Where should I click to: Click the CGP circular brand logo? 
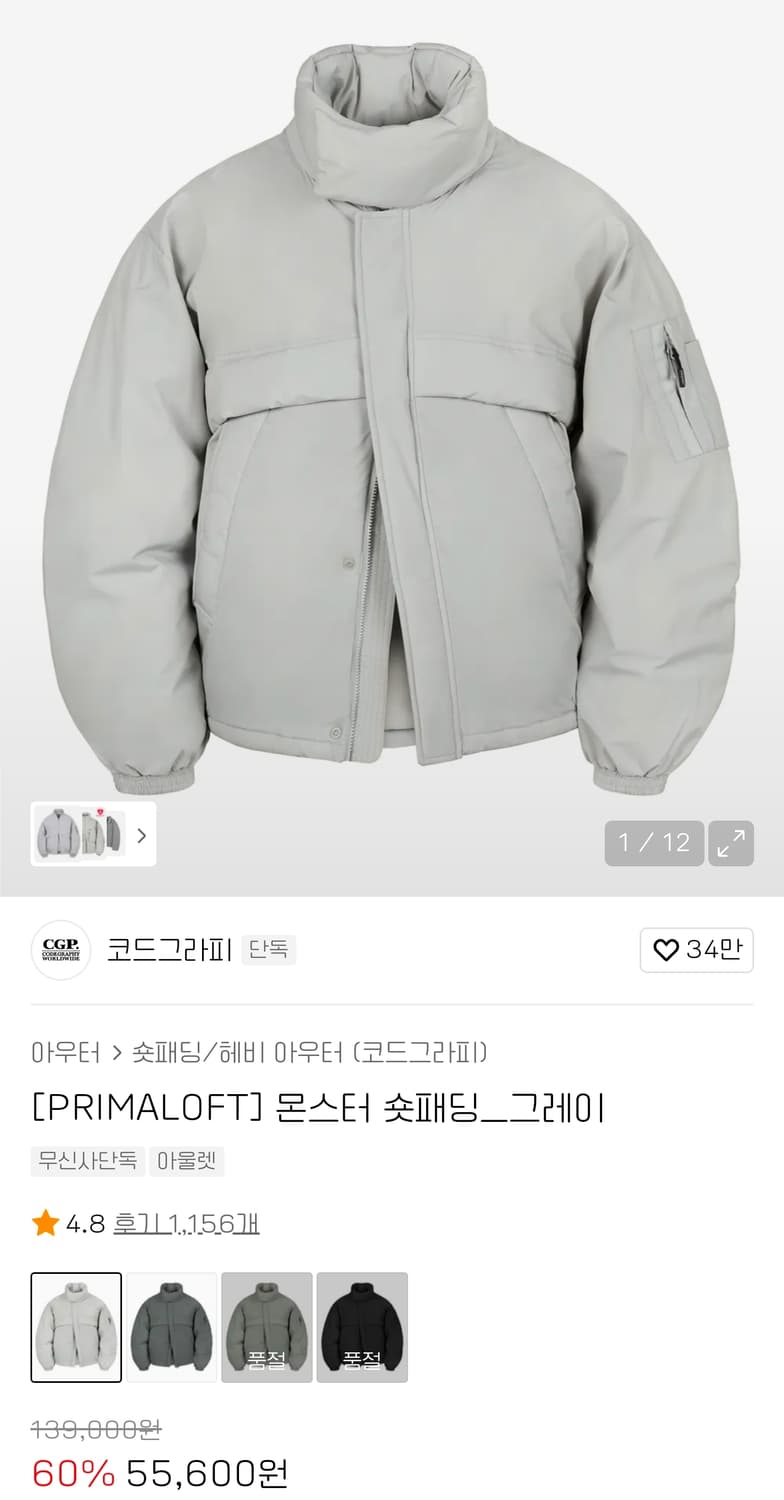click(x=60, y=950)
